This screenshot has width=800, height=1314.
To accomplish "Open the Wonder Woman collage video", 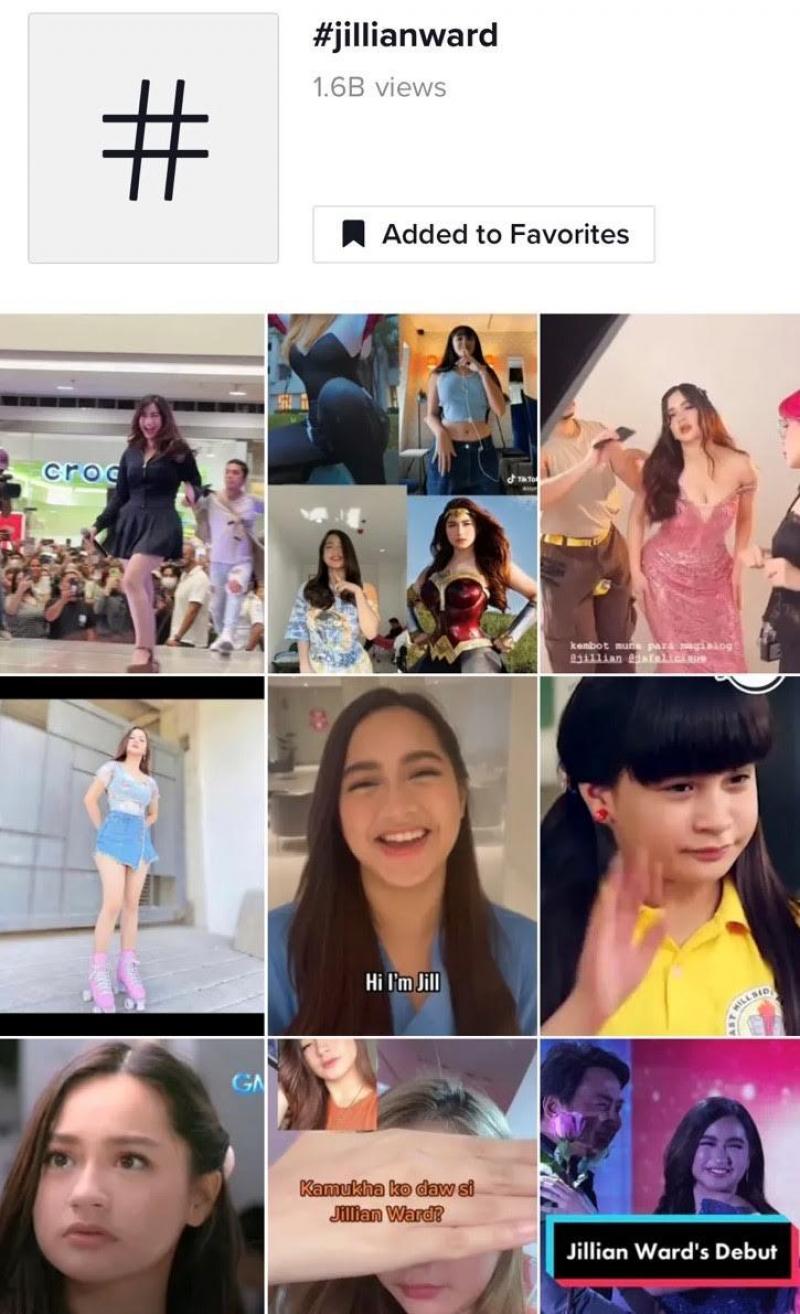I will point(402,493).
